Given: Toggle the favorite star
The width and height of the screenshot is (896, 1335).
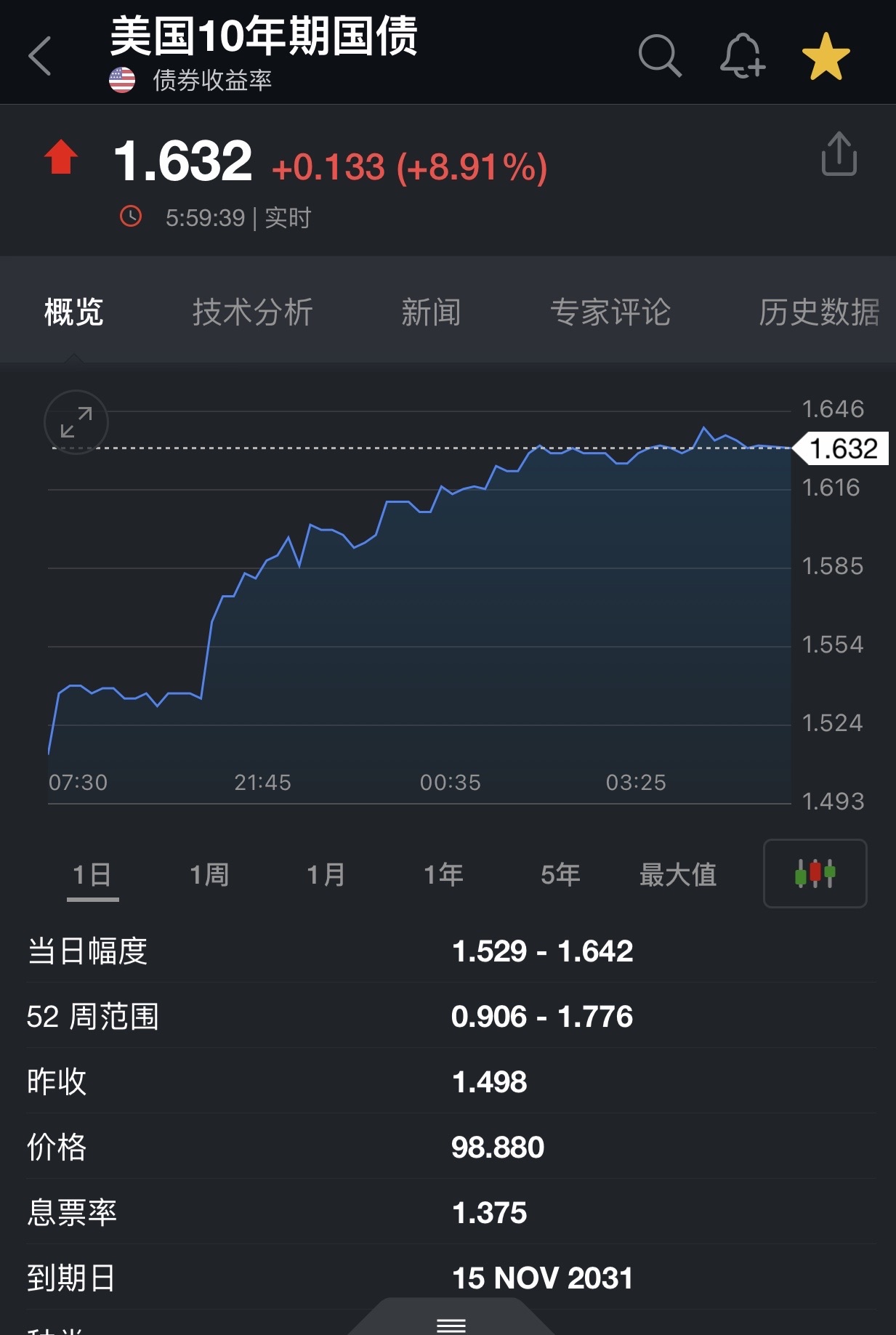Looking at the screenshot, I should coord(826,56).
